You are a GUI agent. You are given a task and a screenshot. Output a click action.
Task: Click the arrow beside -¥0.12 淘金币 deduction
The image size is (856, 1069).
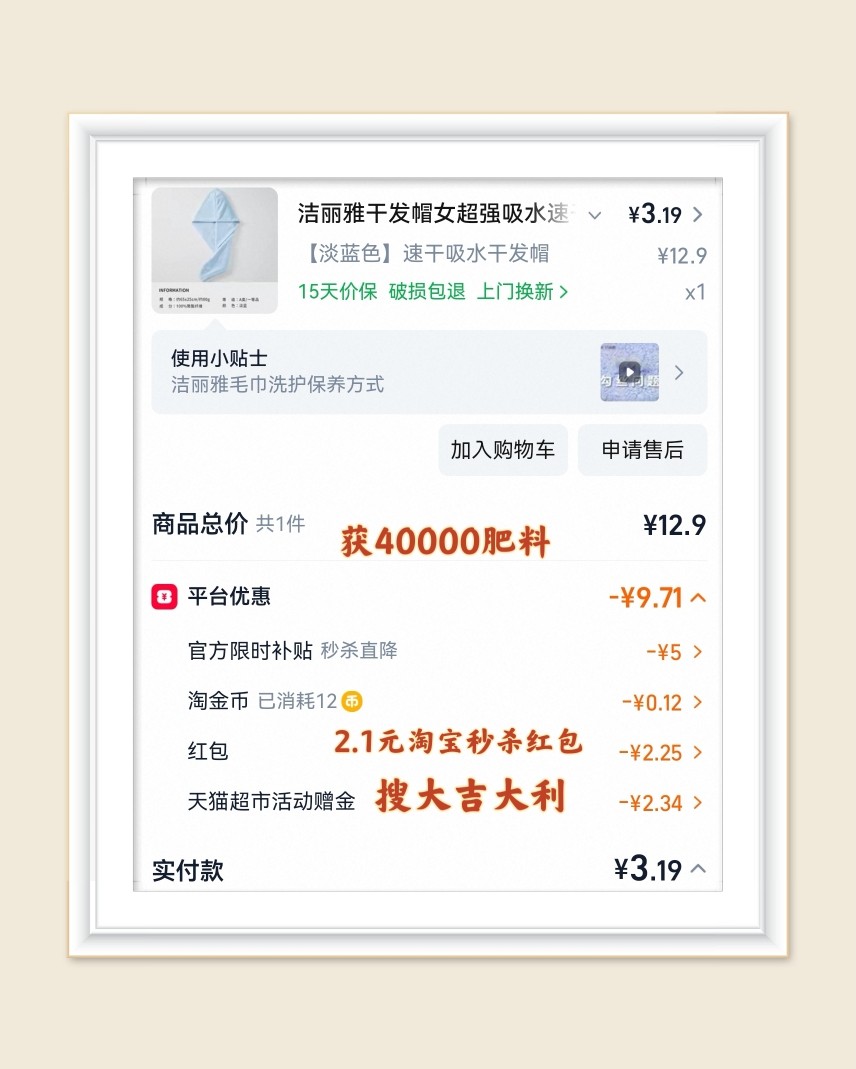pyautogui.click(x=698, y=701)
